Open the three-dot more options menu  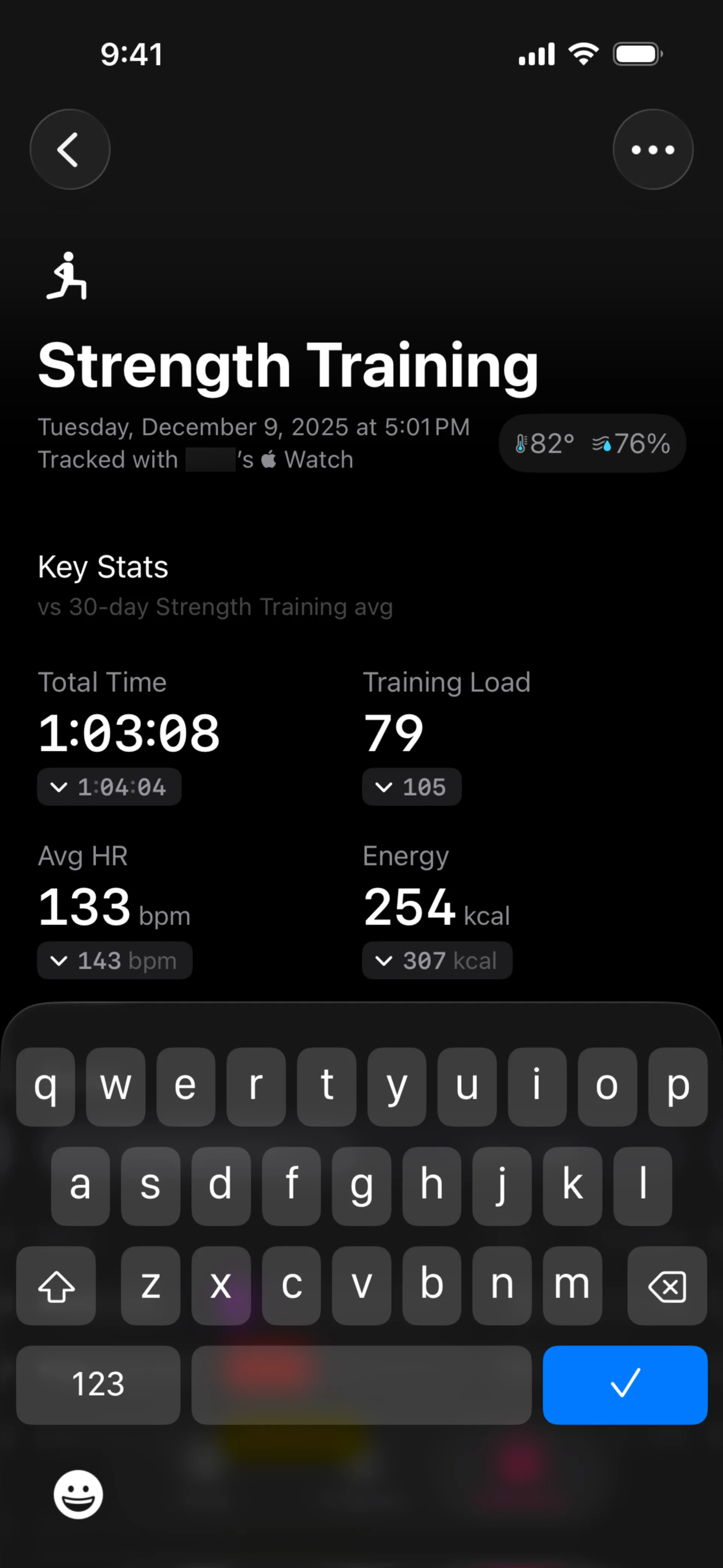pos(653,149)
